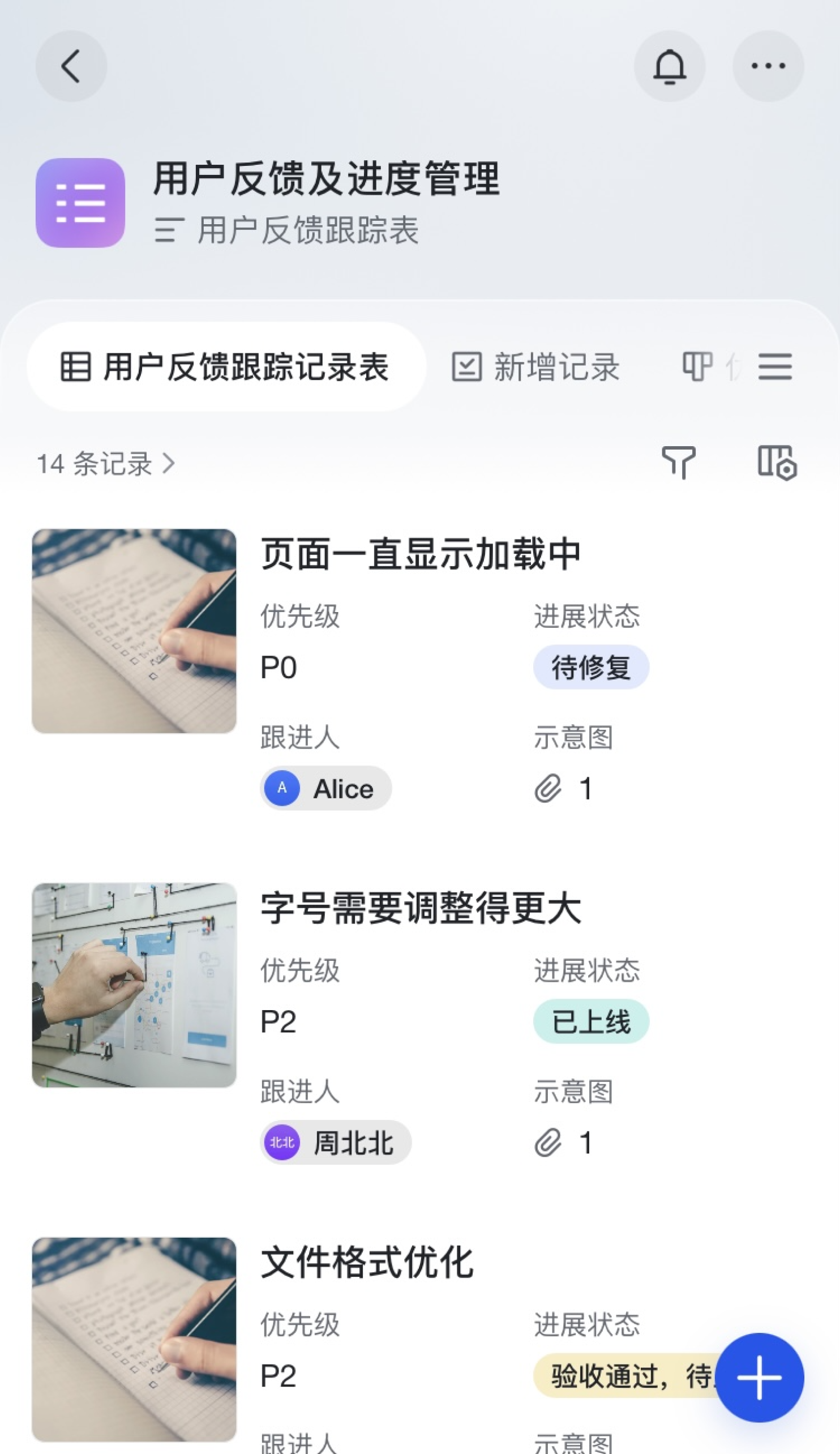840x1454 pixels.
Task: Tap the 周北北 assignee chip
Action: pos(336,1143)
